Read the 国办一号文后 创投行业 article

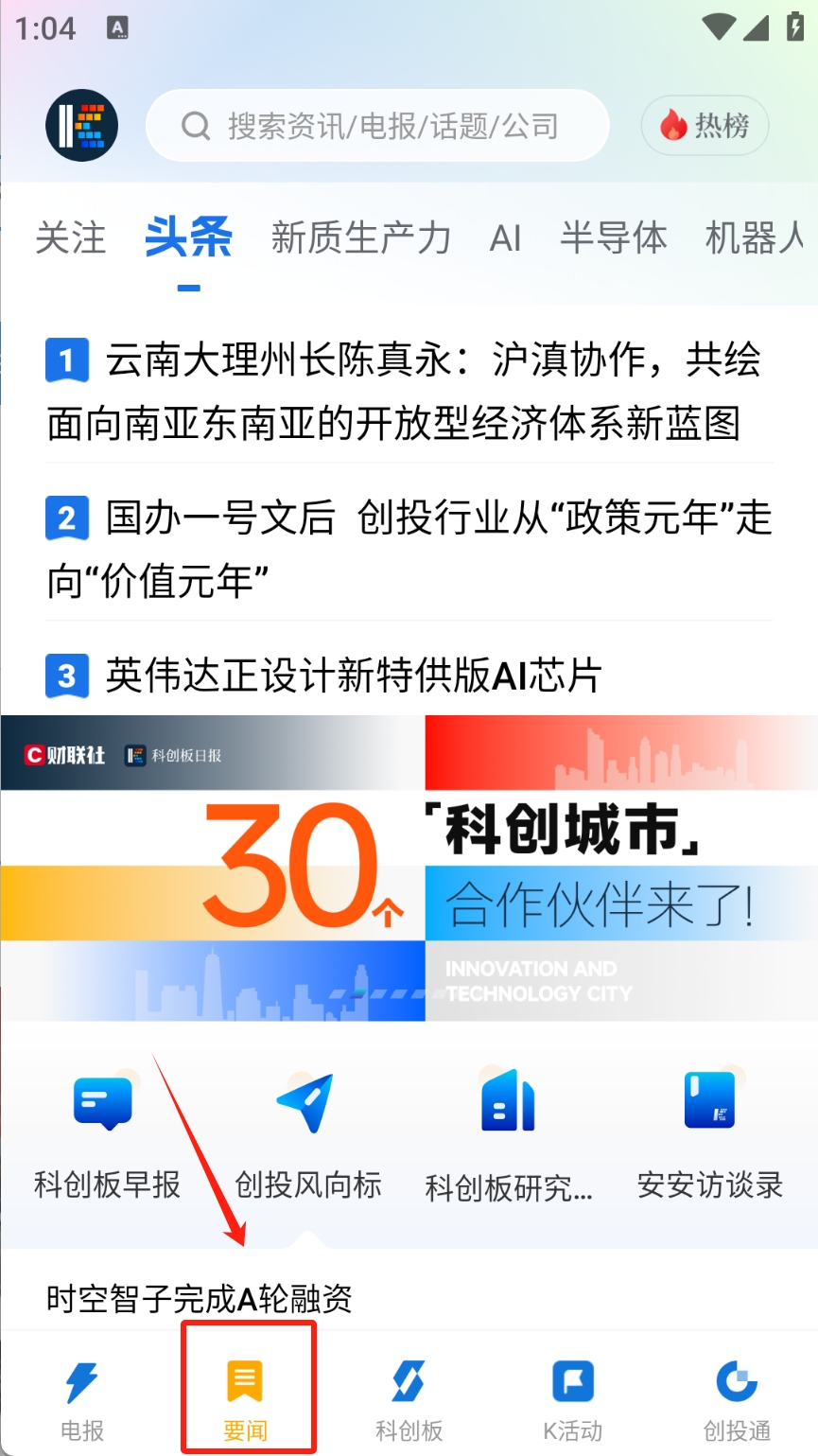point(409,549)
